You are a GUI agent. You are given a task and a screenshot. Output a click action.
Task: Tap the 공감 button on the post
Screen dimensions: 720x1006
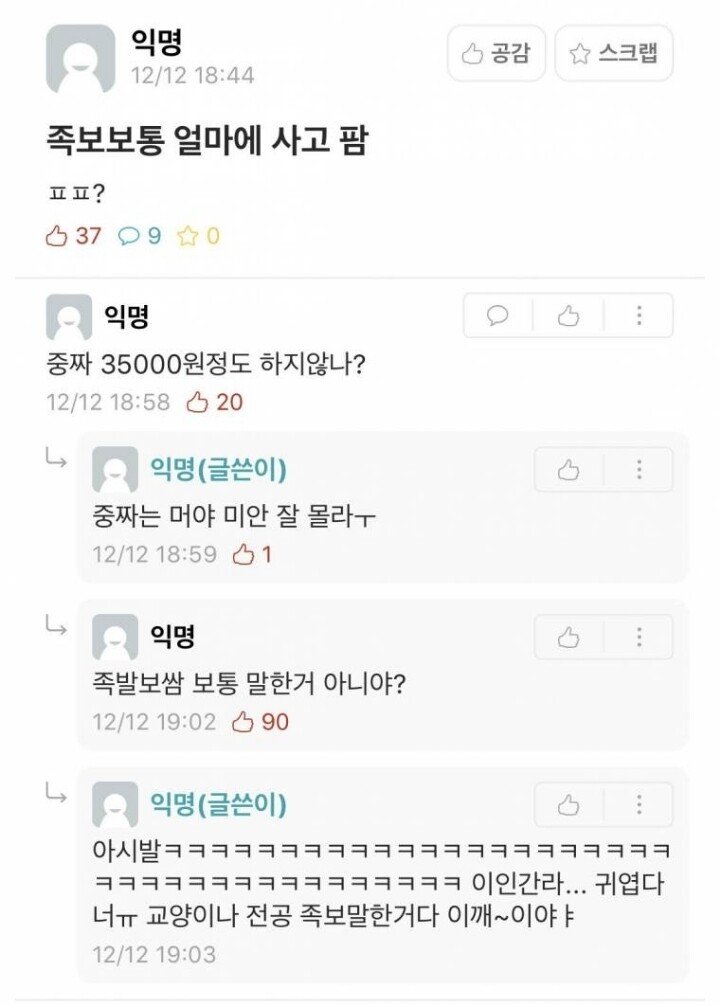[x=496, y=54]
